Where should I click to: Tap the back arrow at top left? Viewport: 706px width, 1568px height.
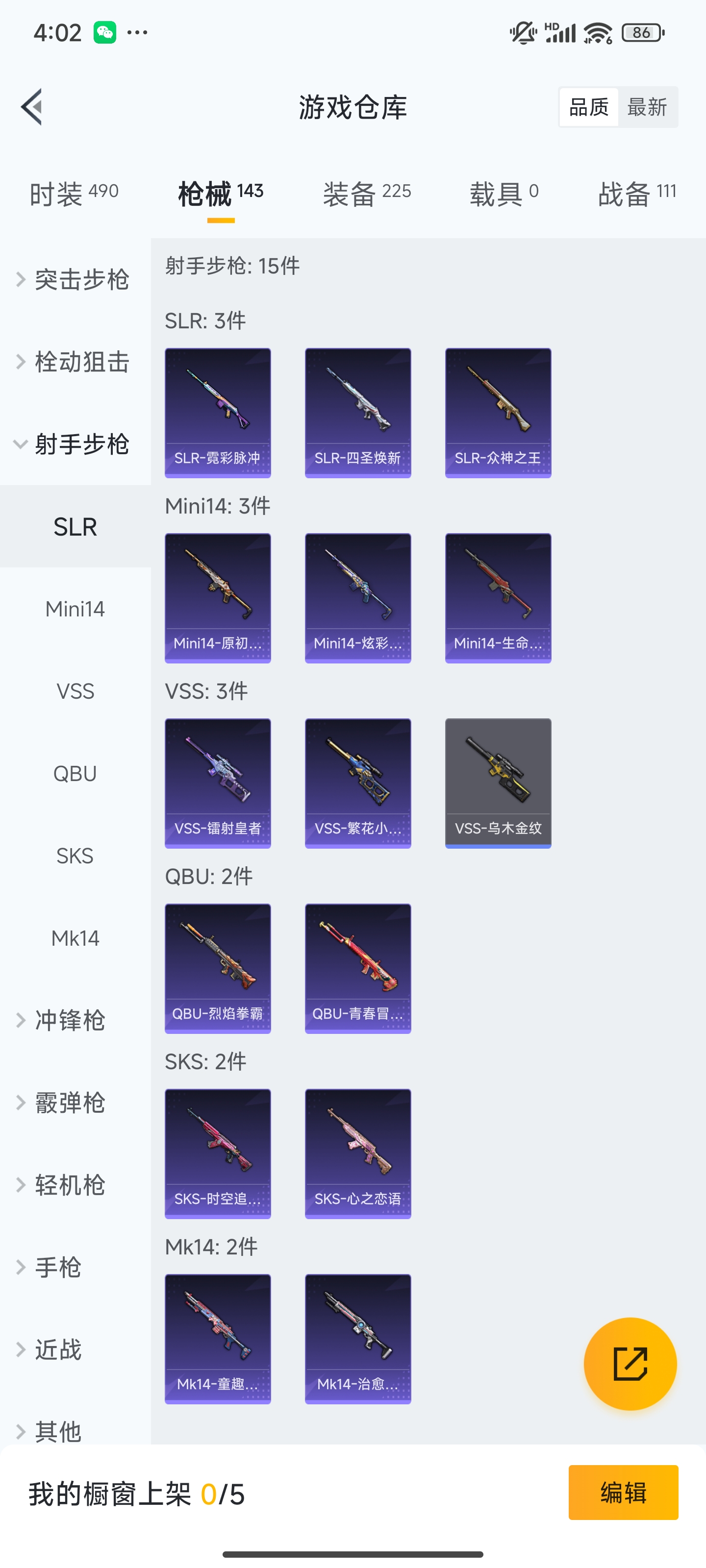(32, 106)
